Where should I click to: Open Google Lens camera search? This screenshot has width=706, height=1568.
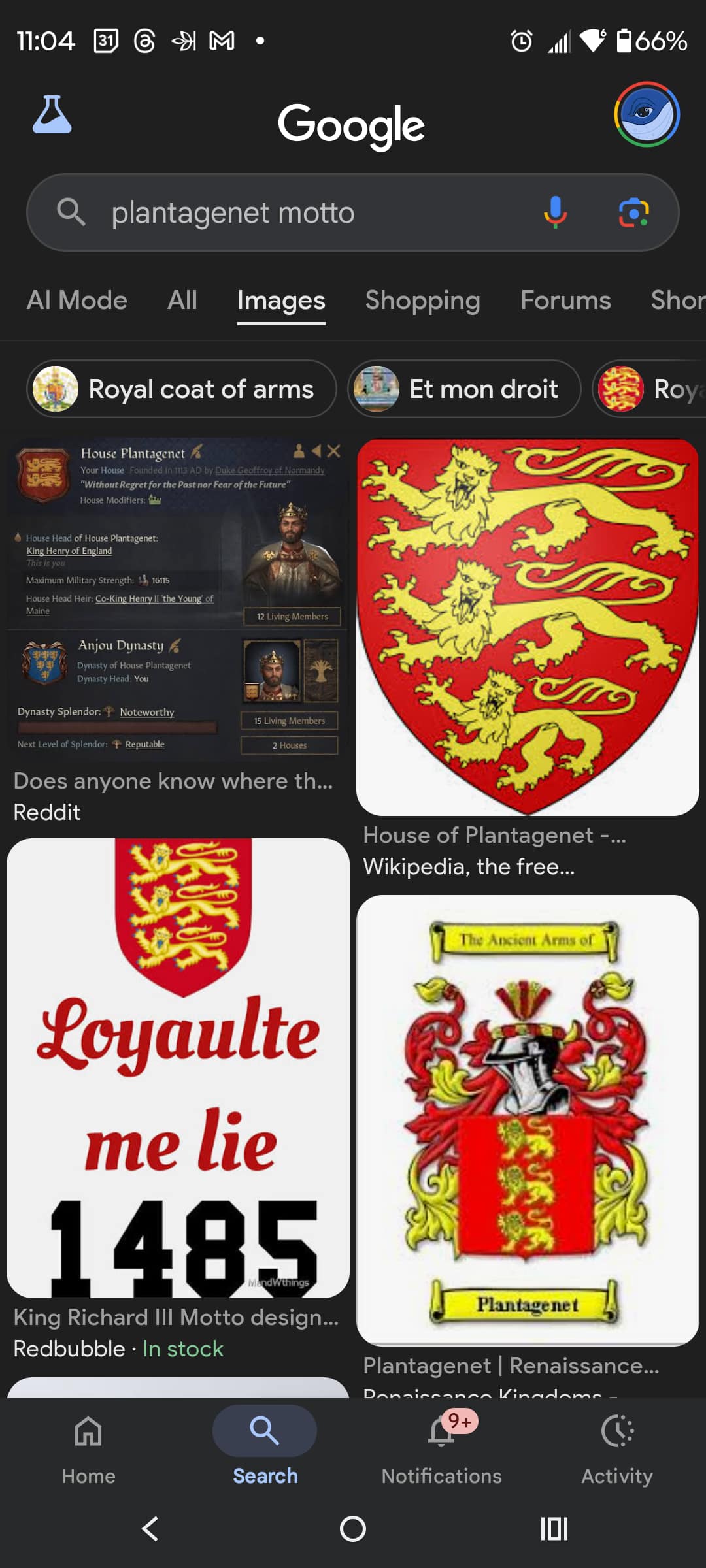633,213
